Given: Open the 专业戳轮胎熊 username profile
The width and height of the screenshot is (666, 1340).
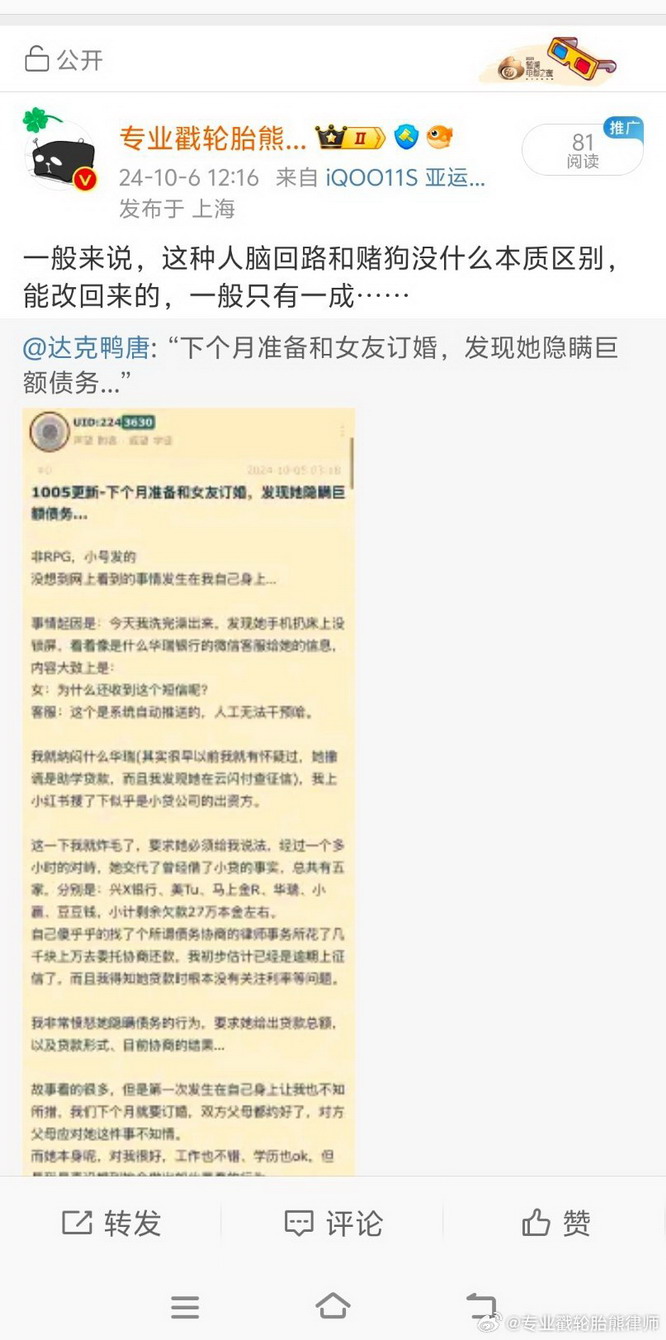Looking at the screenshot, I should click(212, 138).
